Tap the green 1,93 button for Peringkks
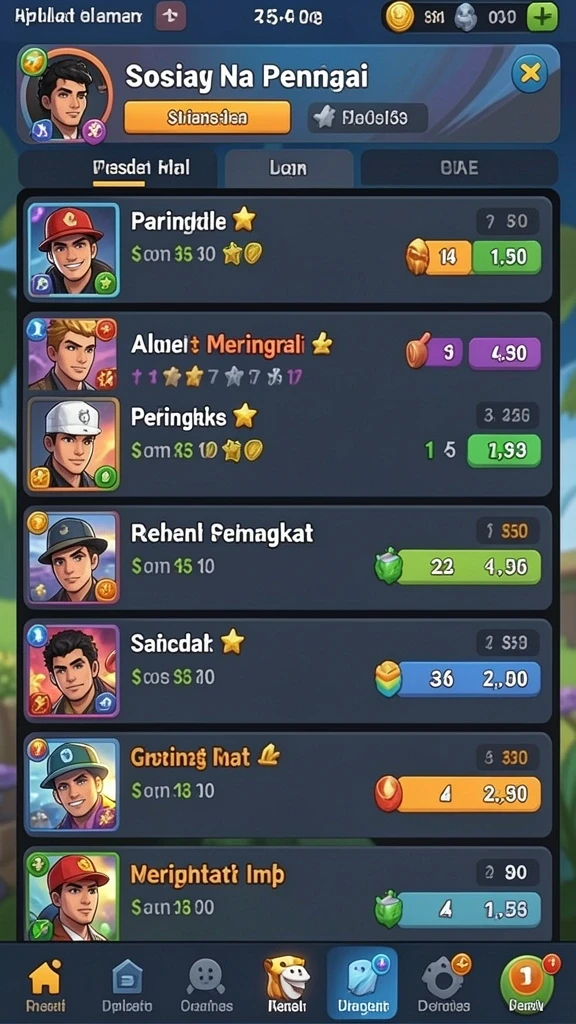 [x=504, y=451]
